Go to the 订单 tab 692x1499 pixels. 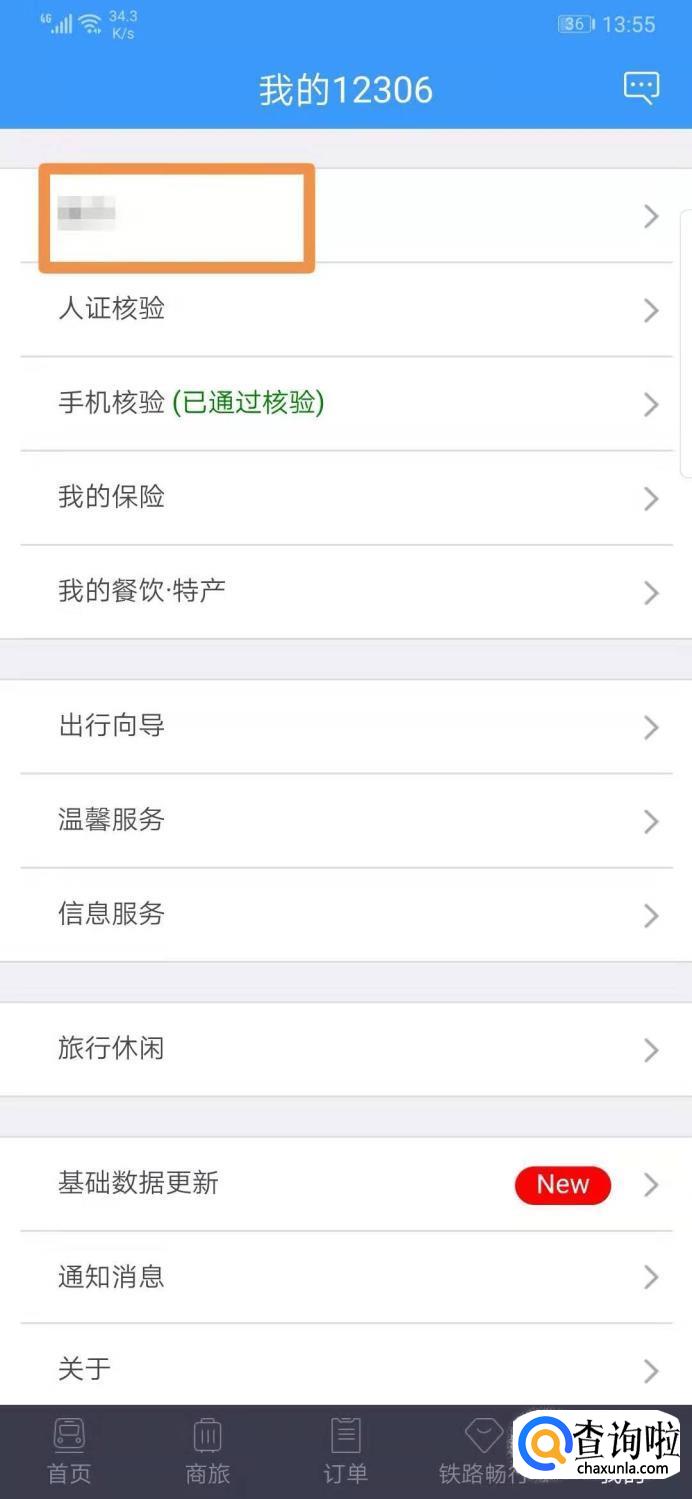(x=346, y=1451)
